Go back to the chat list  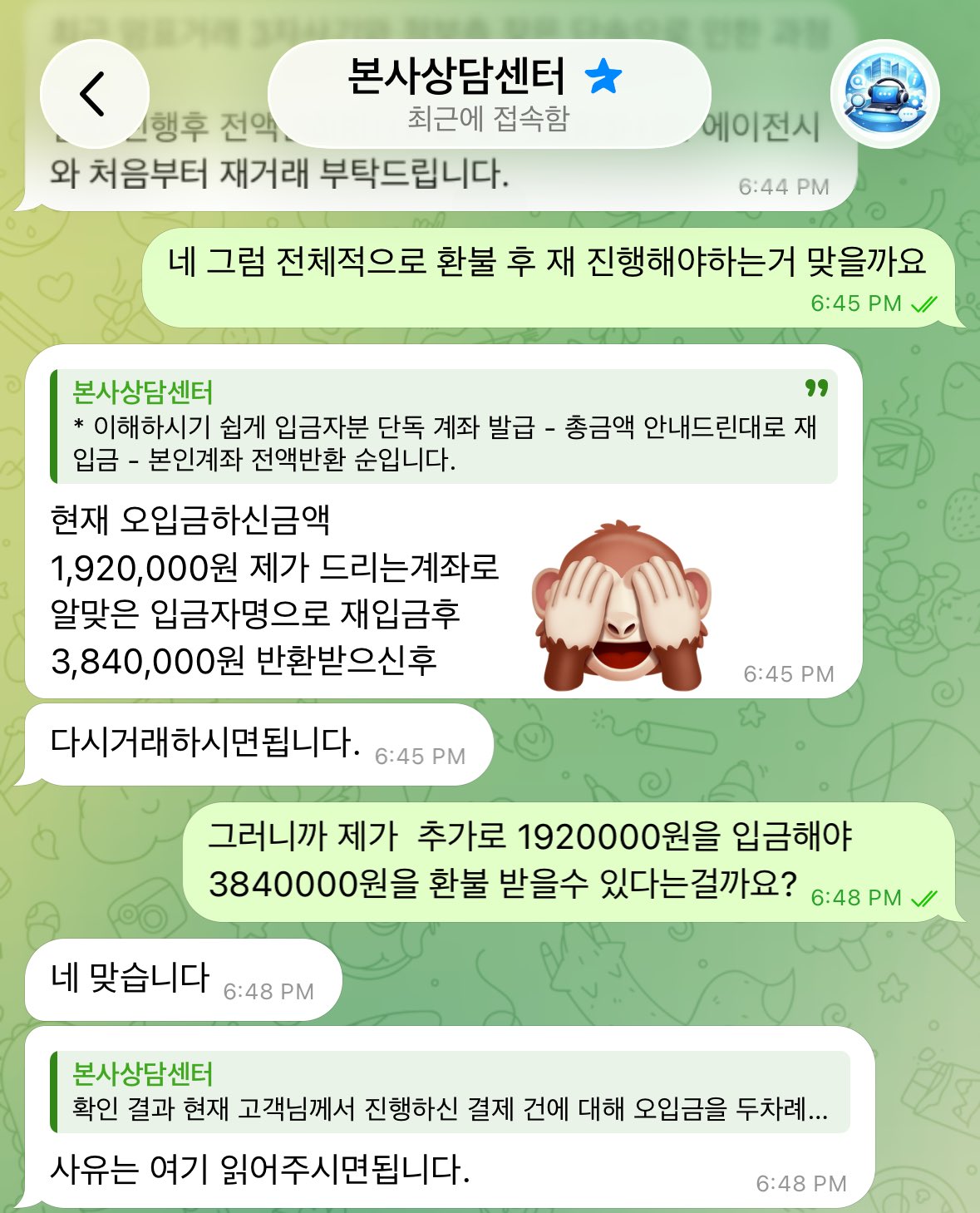tap(94, 93)
